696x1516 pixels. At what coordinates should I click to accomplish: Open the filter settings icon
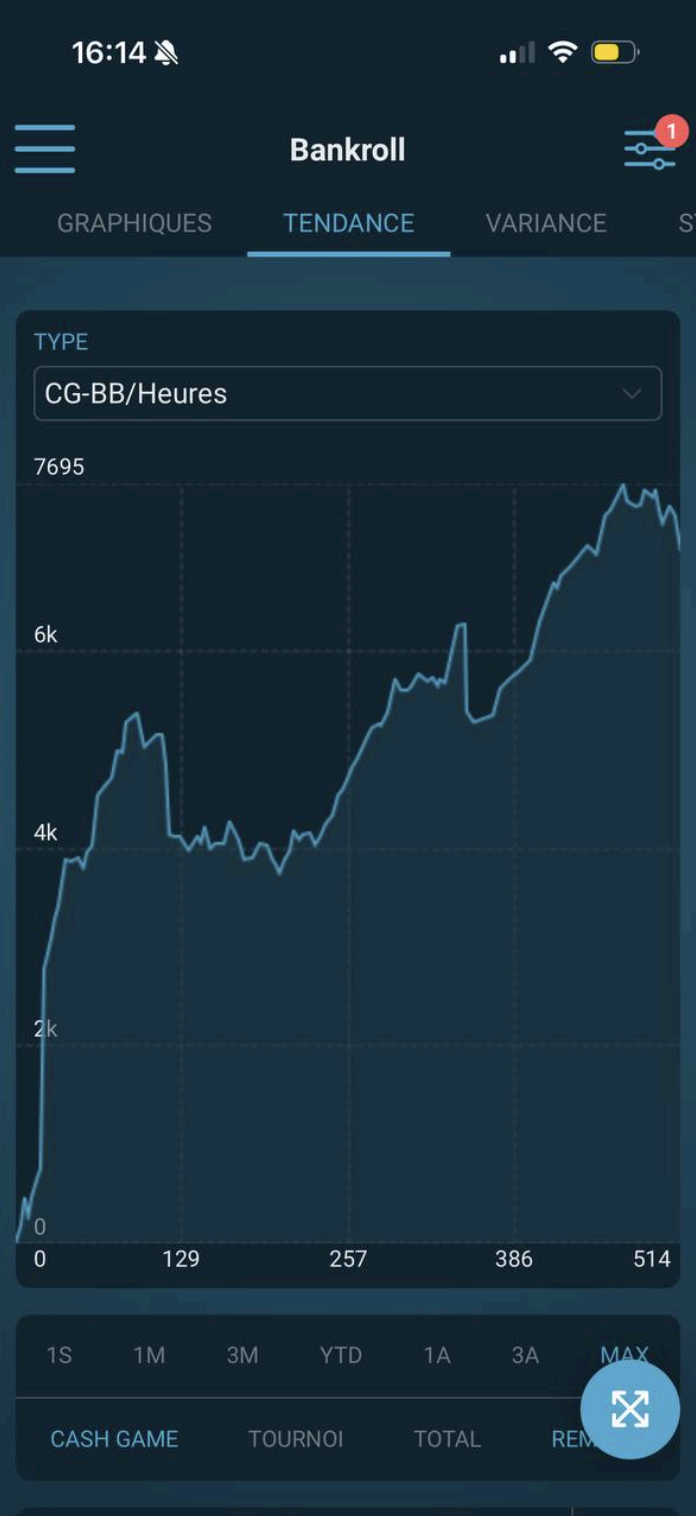(x=651, y=149)
